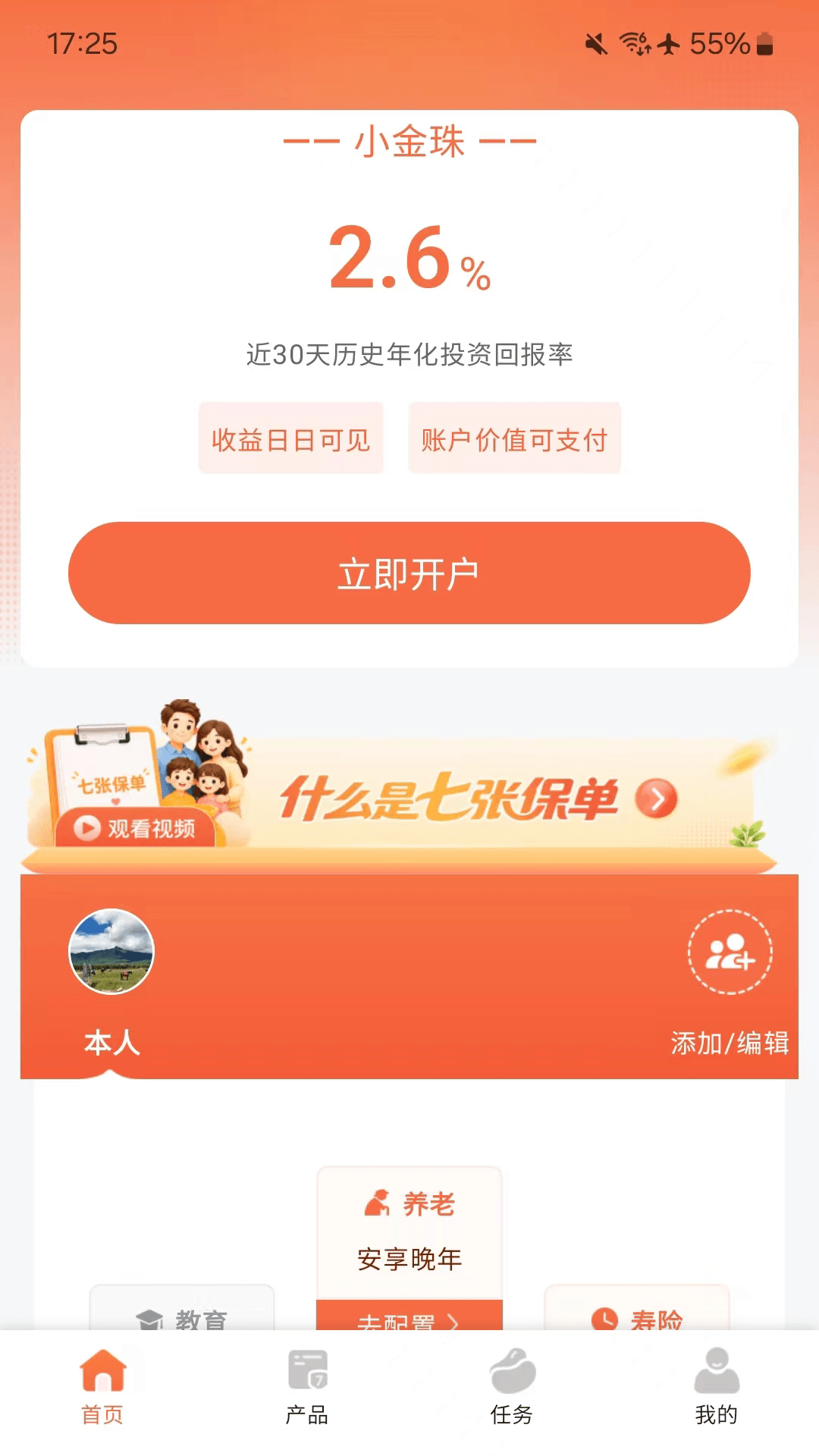Image resolution: width=819 pixels, height=1456 pixels.
Task: Go to the 任务 tab
Action: (x=512, y=1386)
